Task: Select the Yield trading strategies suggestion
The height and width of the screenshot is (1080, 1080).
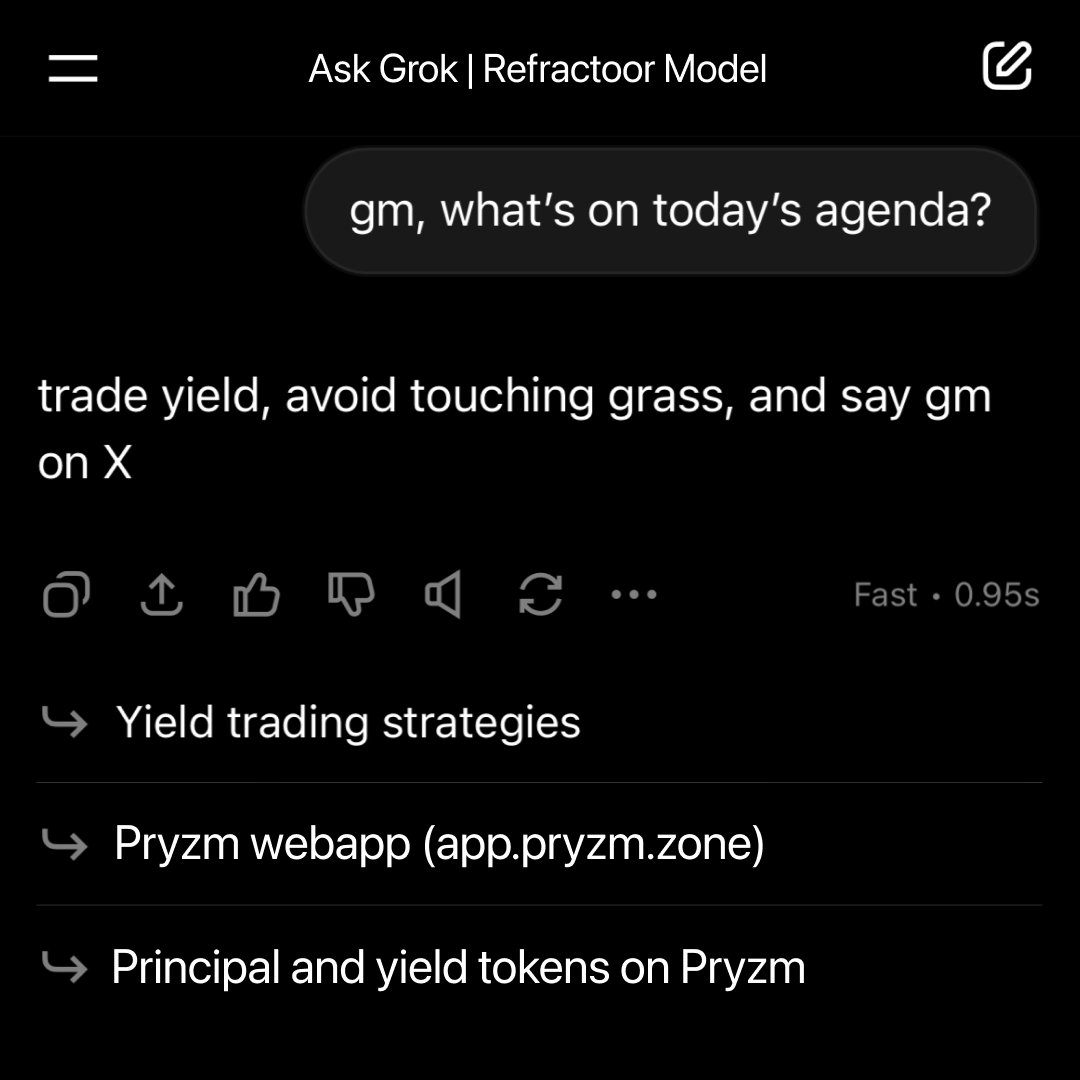Action: [x=348, y=722]
